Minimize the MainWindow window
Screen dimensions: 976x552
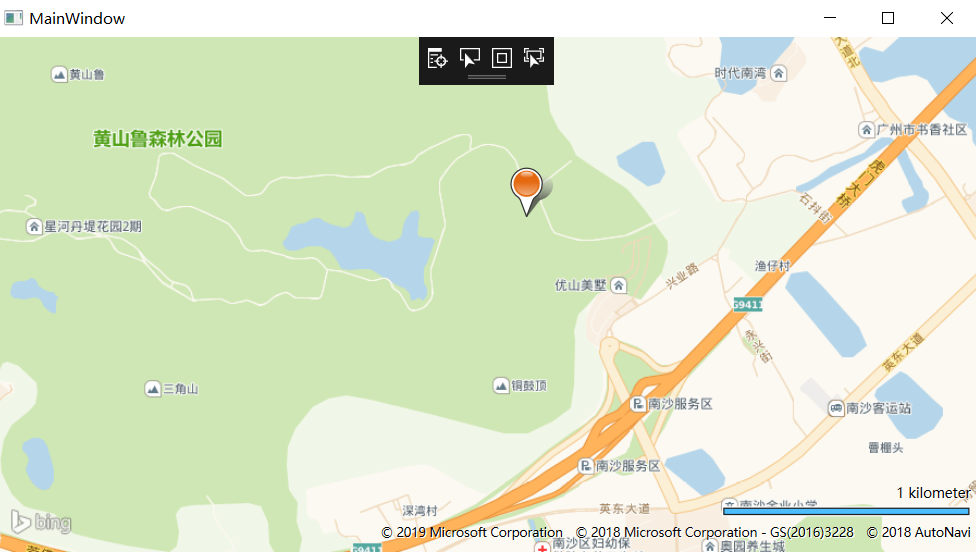829,18
